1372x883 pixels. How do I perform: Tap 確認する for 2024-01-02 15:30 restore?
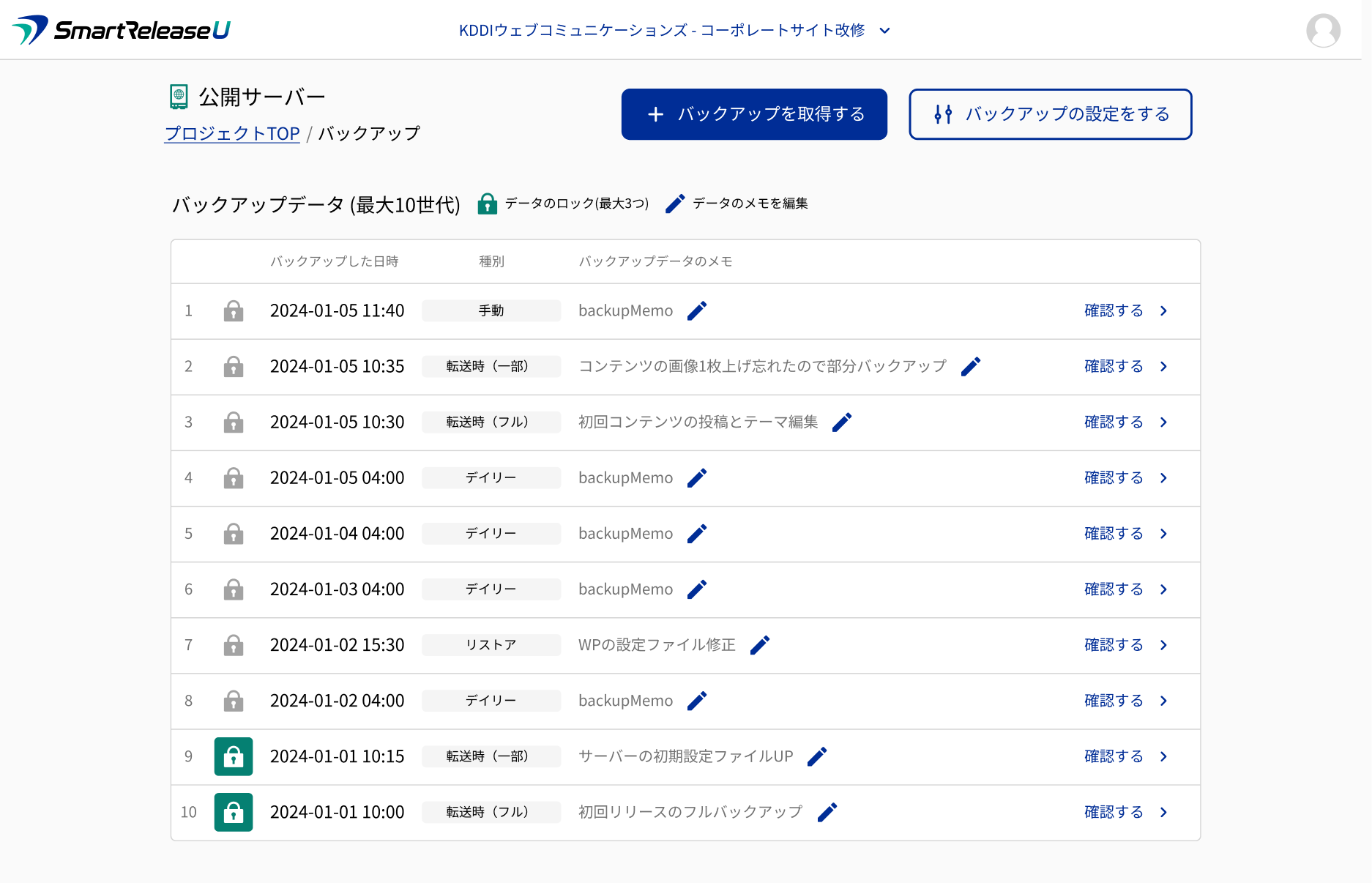[1125, 645]
